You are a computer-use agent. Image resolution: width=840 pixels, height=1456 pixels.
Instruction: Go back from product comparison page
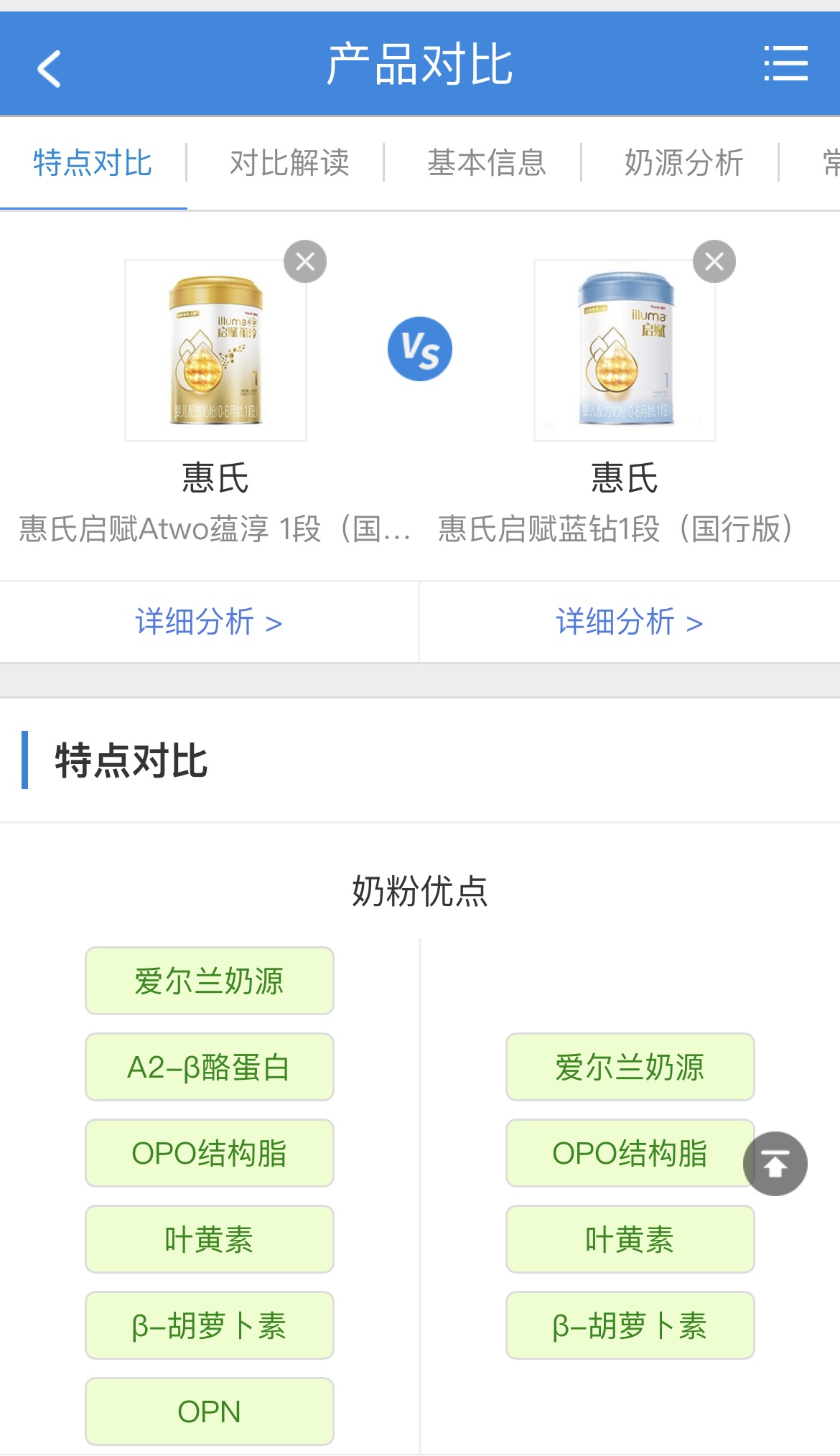49,68
